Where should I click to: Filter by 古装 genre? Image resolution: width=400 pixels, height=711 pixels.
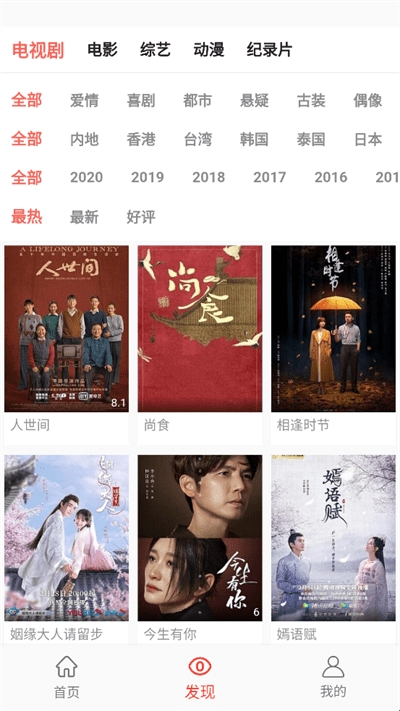[x=311, y=100]
